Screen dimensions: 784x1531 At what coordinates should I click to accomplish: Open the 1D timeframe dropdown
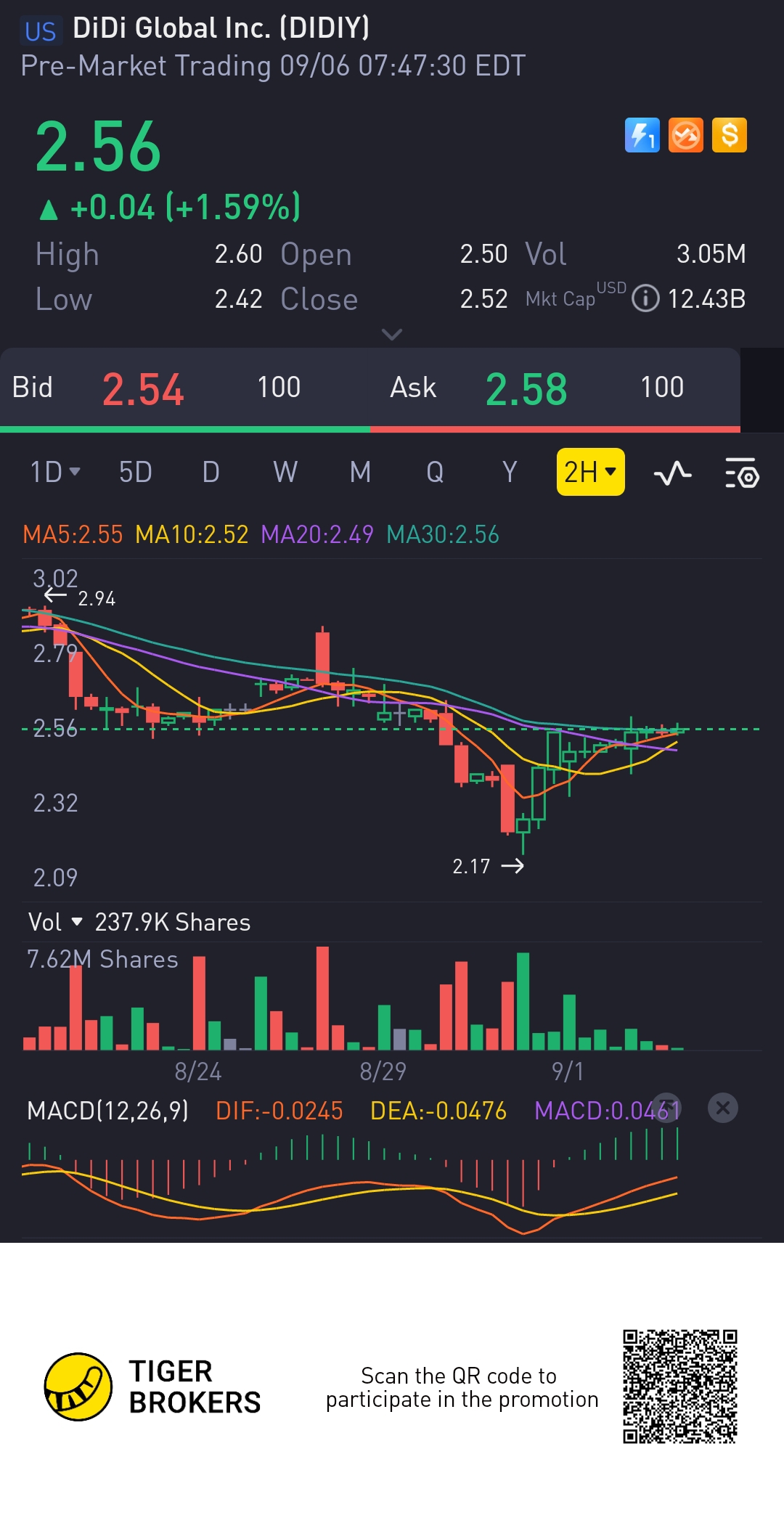tap(54, 473)
